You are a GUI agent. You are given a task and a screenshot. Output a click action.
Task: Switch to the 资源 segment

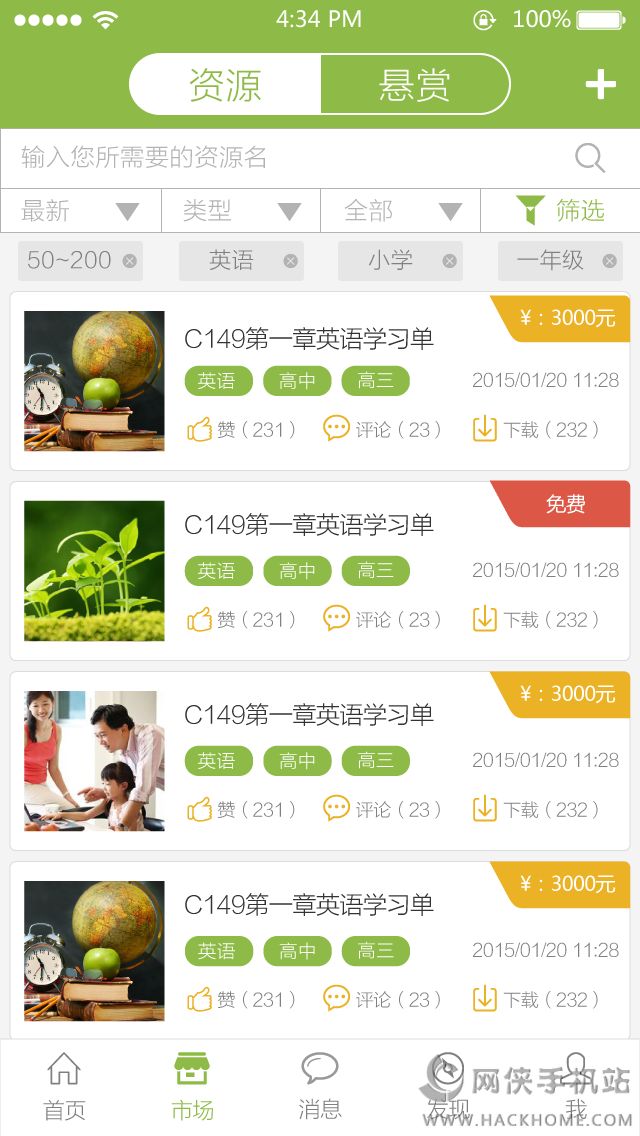pos(225,85)
